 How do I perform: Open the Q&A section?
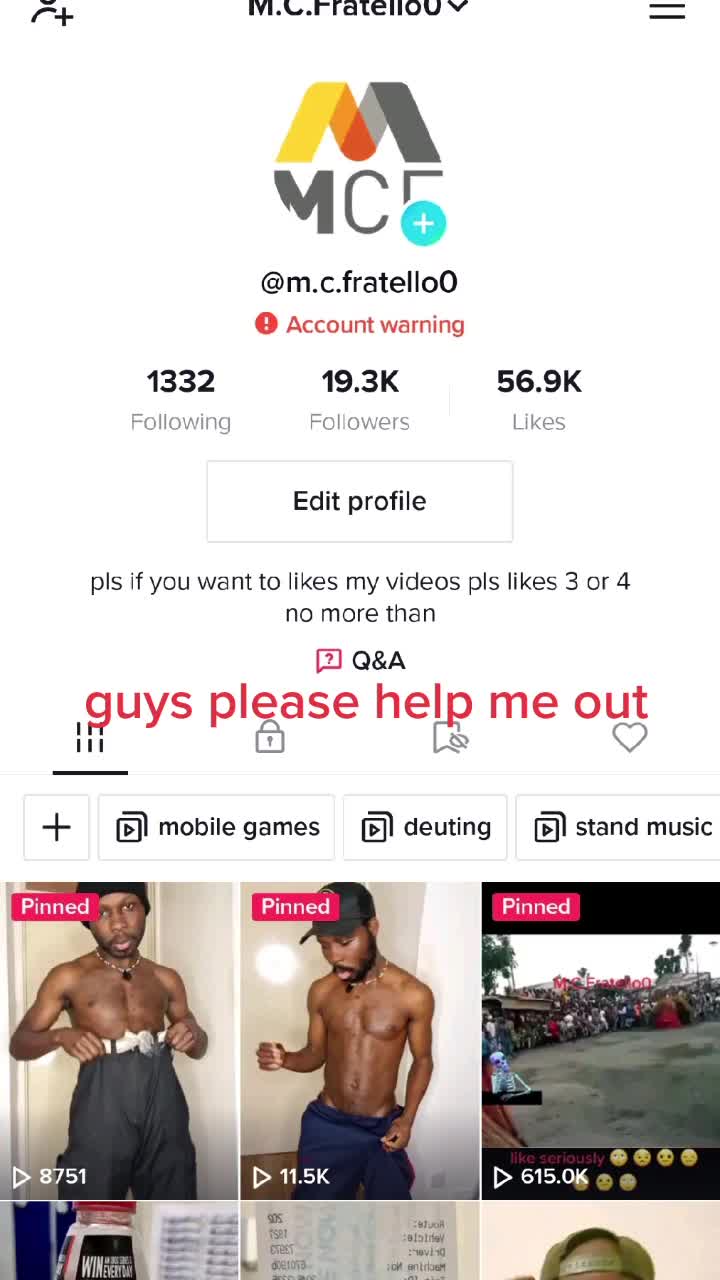[x=360, y=660]
